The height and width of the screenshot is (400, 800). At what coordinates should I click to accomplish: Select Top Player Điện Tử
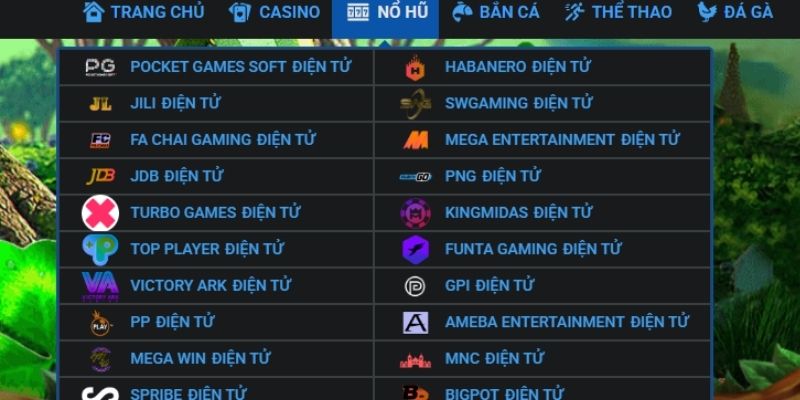pos(206,248)
